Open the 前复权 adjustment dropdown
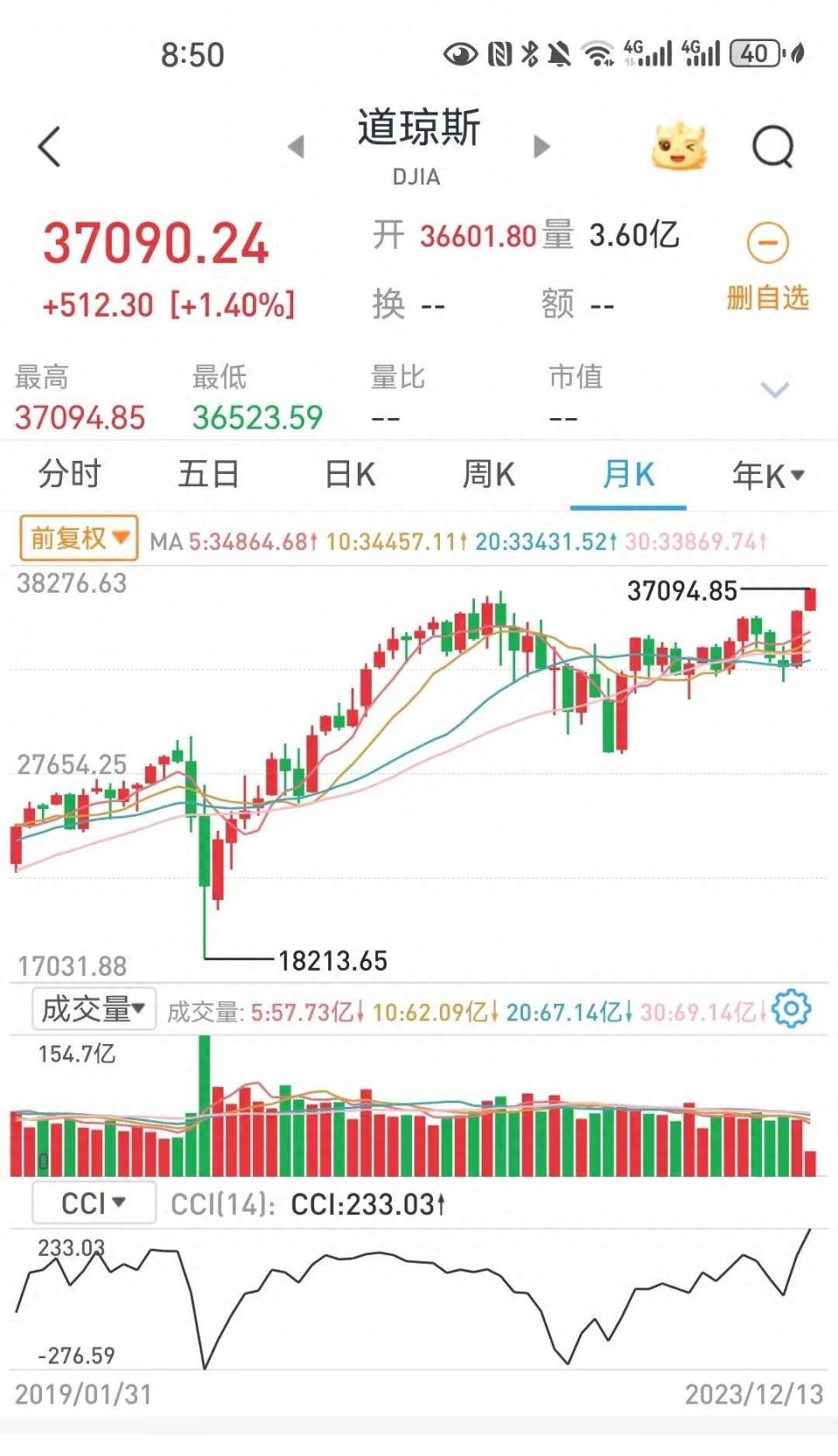Image resolution: width=838 pixels, height=1456 pixels. (79, 538)
